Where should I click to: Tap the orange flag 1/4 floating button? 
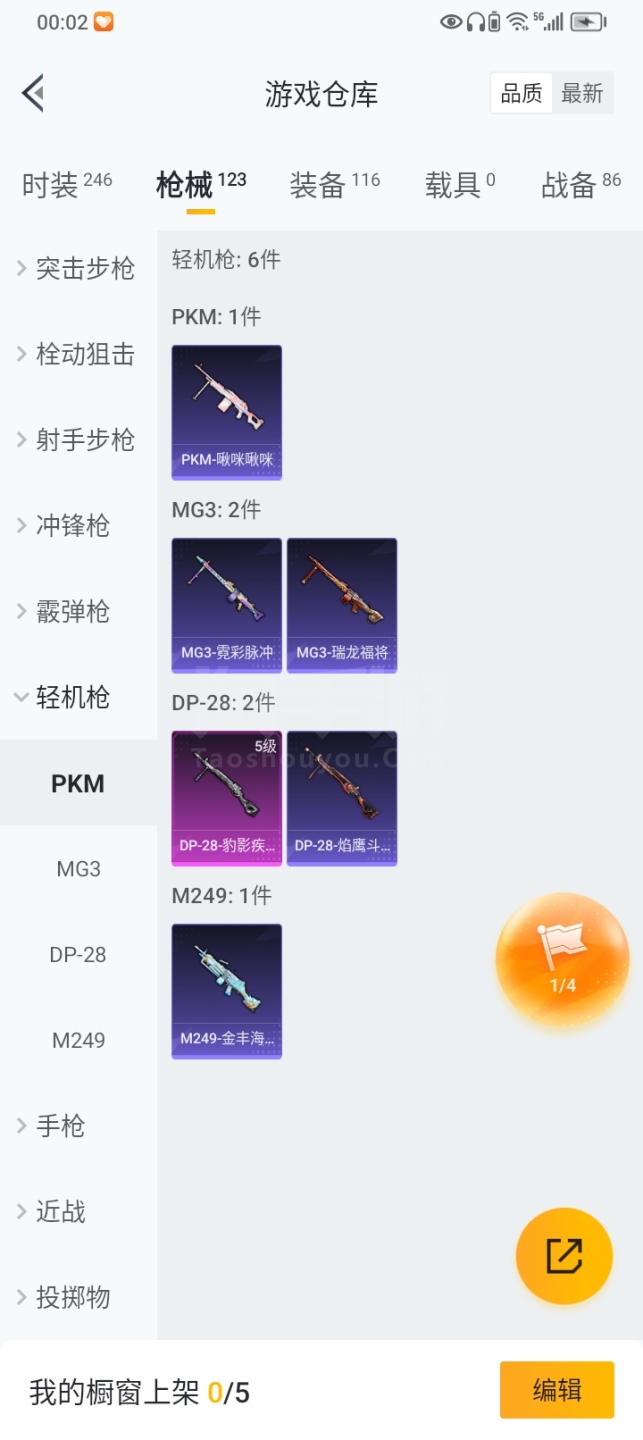(562, 959)
